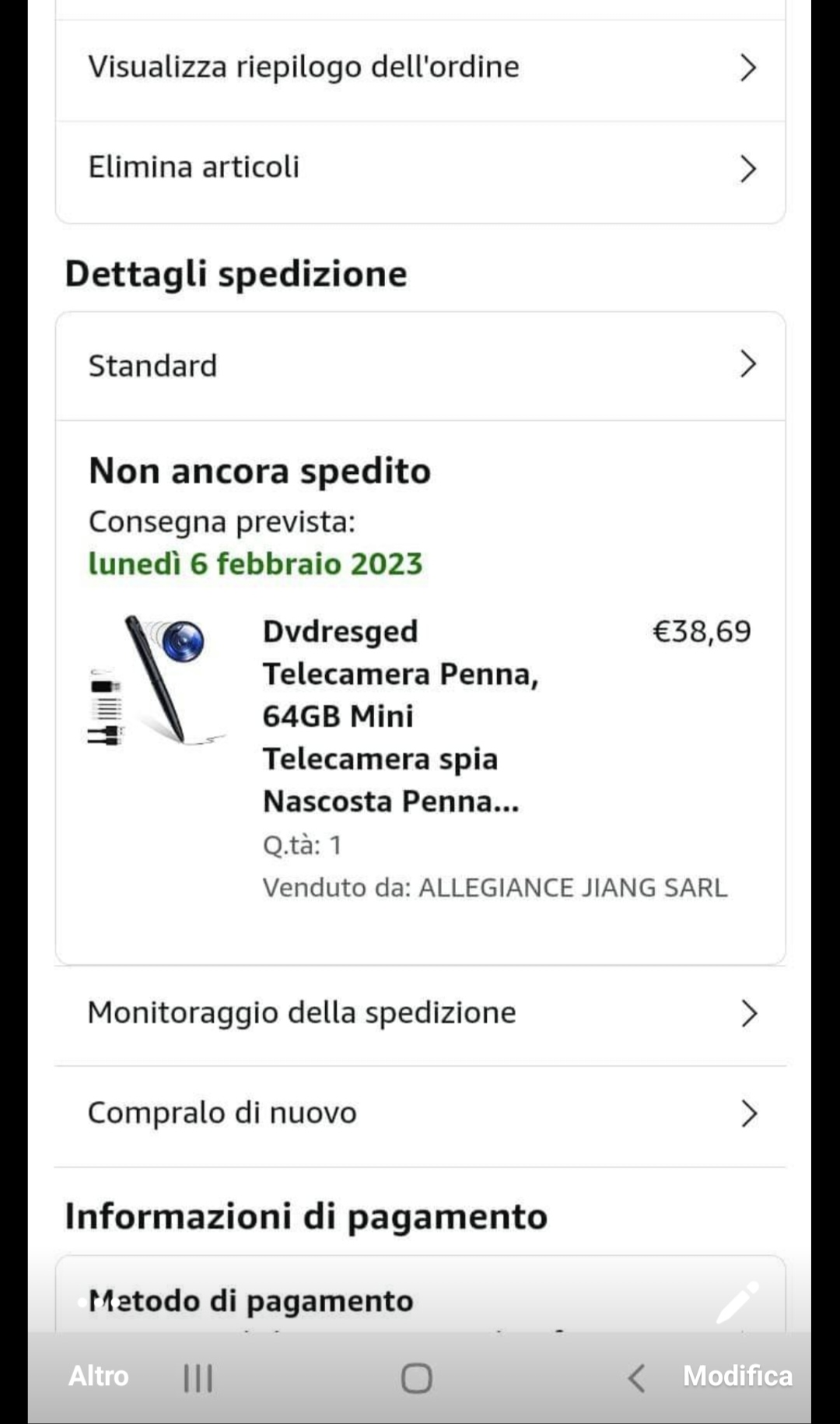The image size is (840, 1424).
Task: Tap Compralo di nuovo
Action: (420, 1114)
